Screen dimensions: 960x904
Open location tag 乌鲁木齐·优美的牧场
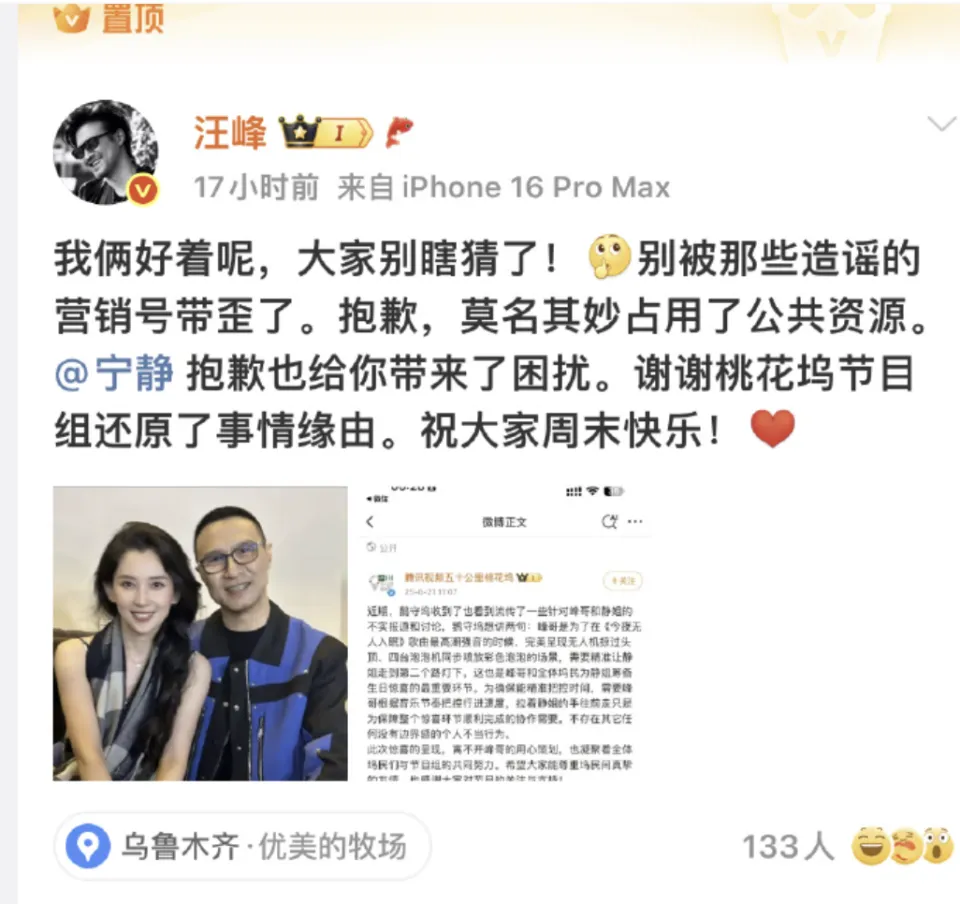point(242,847)
